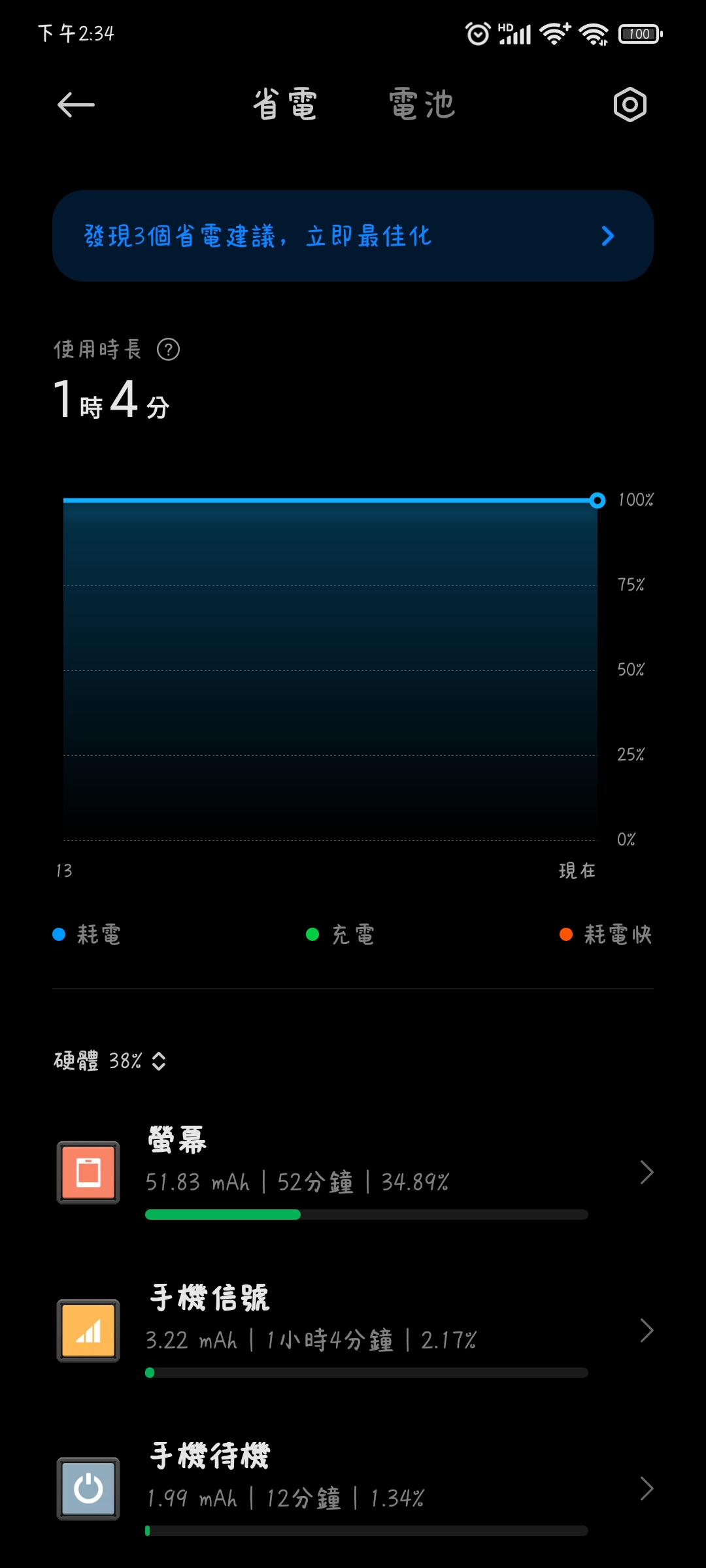The height and width of the screenshot is (1568, 706).
Task: Go back using the arrow icon
Action: [76, 105]
